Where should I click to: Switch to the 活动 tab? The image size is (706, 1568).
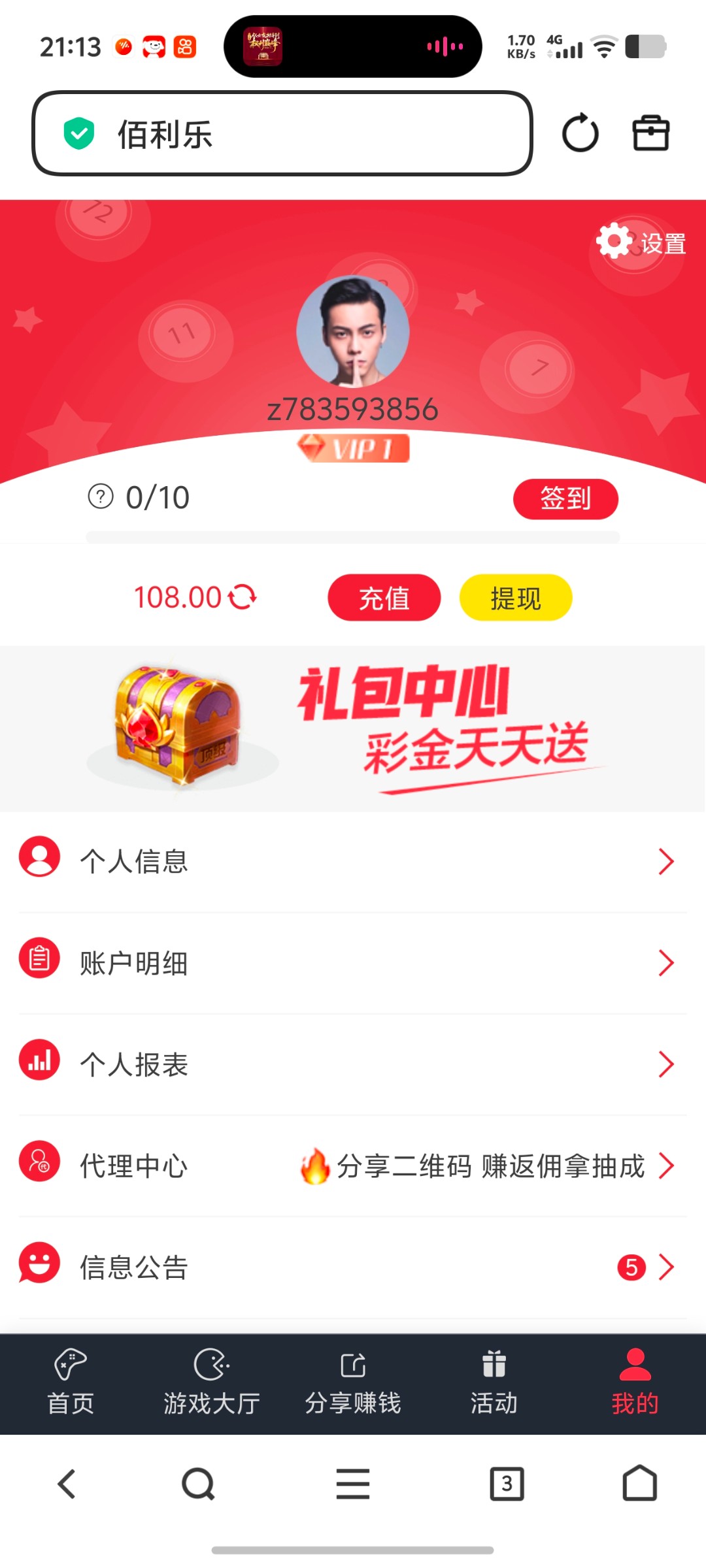(x=494, y=1382)
